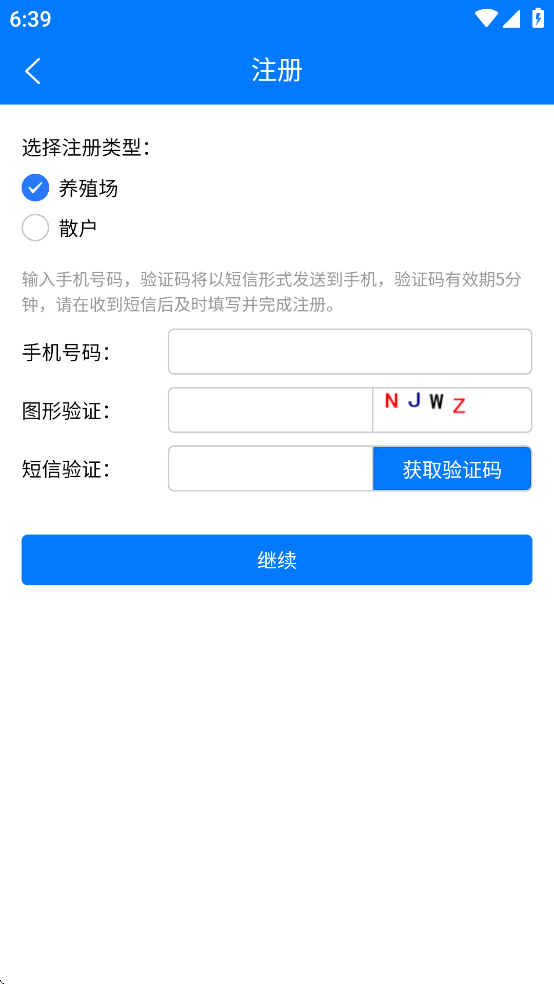The image size is (554, 984).
Task: Tap the 继续 button
Action: point(277,560)
